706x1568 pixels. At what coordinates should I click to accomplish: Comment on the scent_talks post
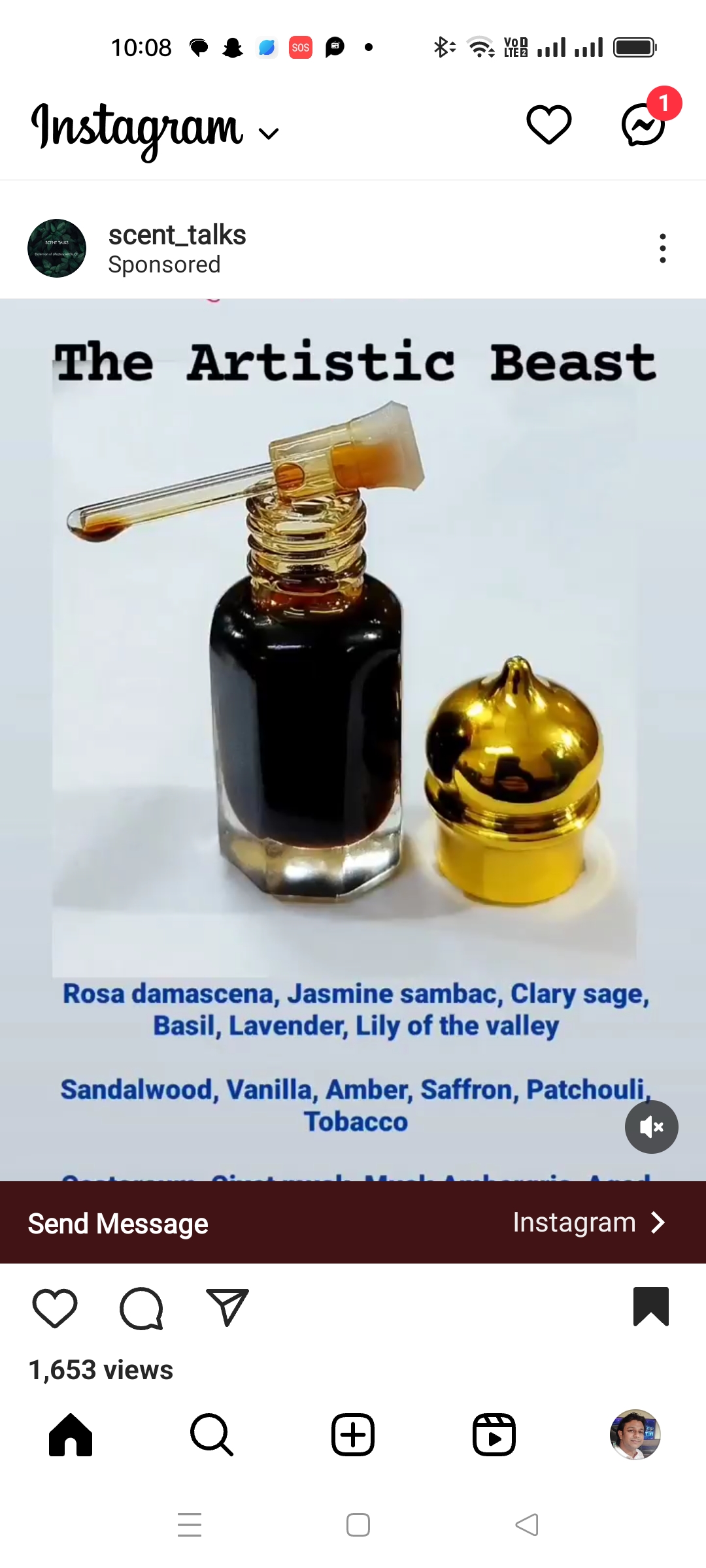tap(141, 1308)
